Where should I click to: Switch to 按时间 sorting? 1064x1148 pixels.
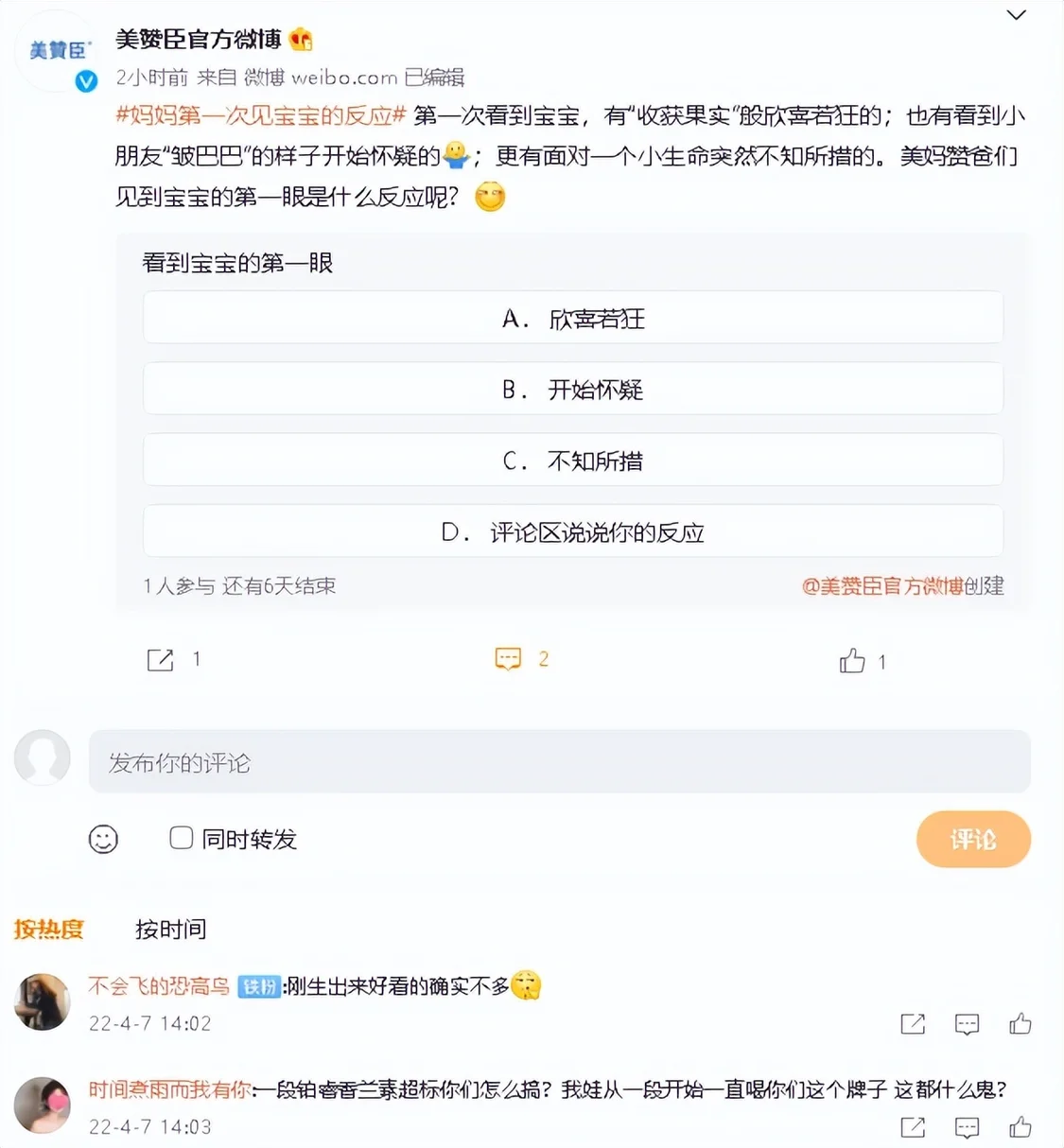point(170,929)
